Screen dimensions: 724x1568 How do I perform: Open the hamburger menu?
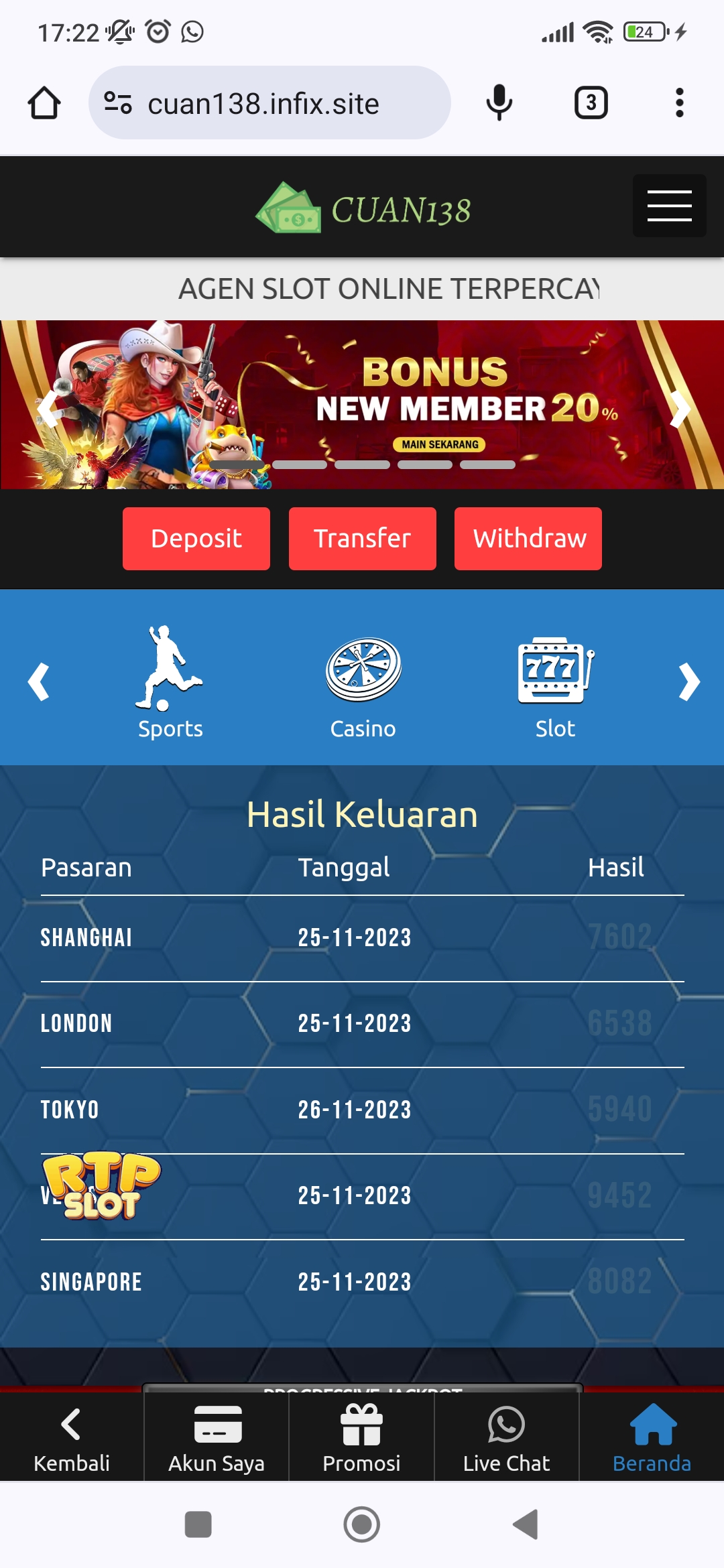click(669, 206)
